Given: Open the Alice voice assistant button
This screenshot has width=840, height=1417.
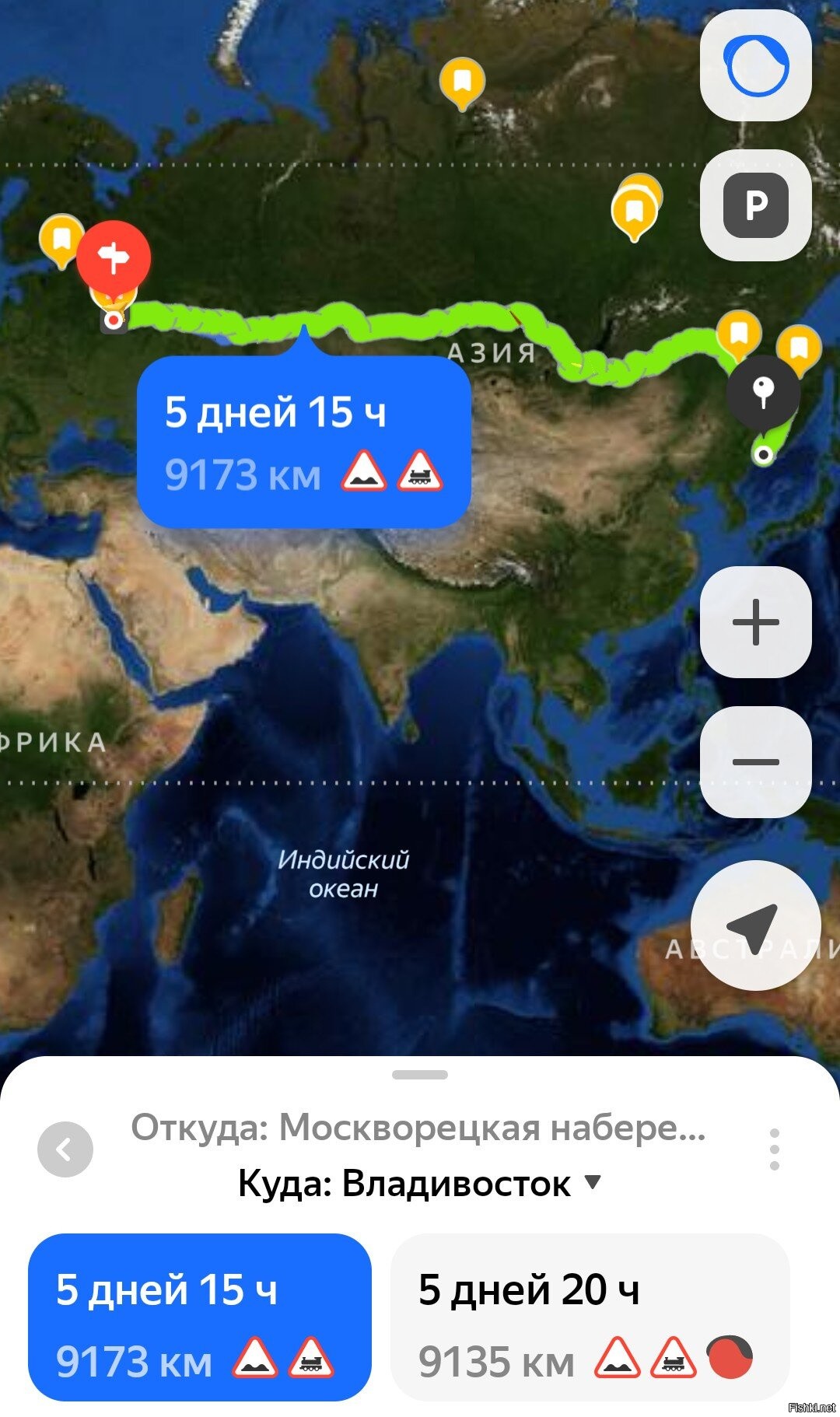Looking at the screenshot, I should (x=756, y=65).
